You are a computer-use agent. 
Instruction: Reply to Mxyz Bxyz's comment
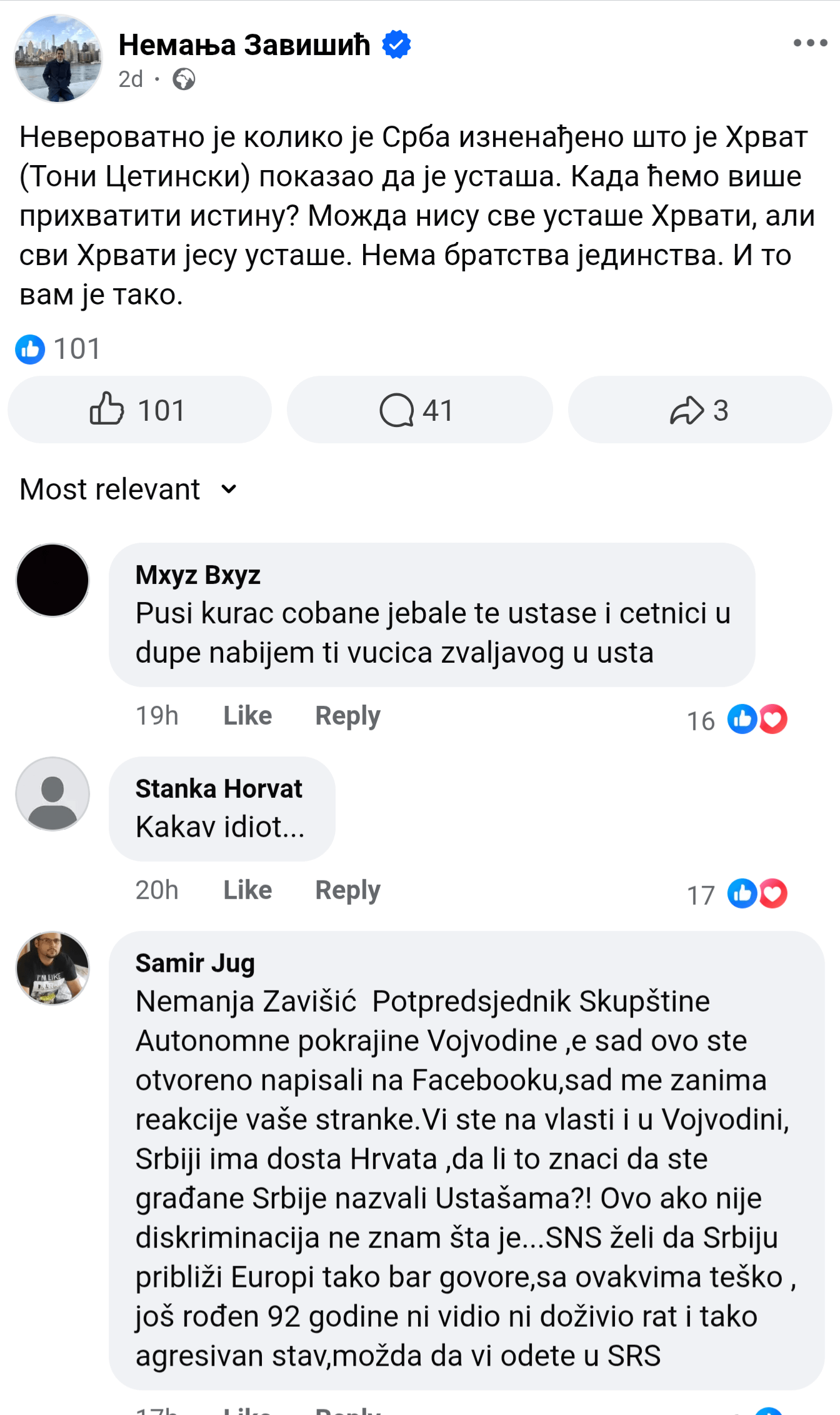(x=347, y=715)
